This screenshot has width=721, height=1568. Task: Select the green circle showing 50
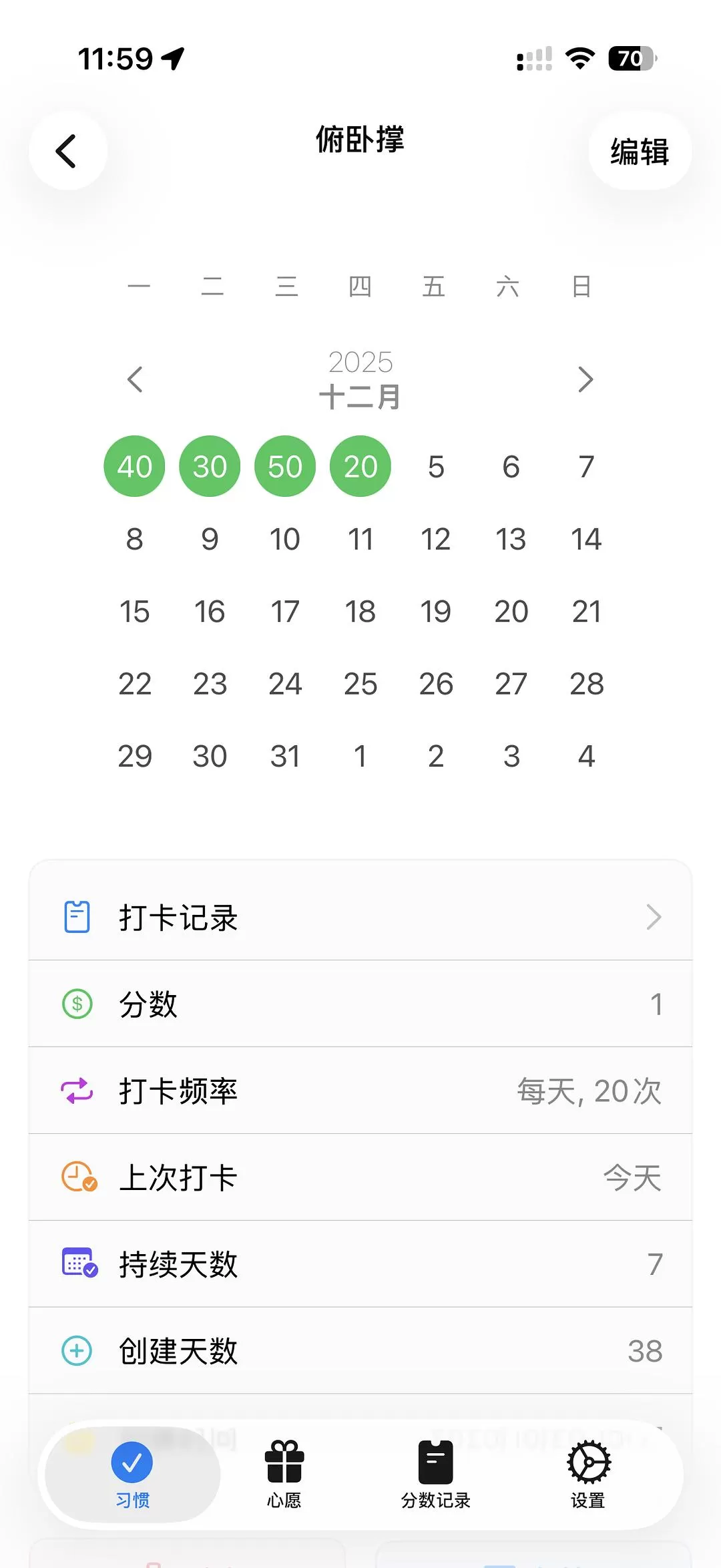click(285, 466)
